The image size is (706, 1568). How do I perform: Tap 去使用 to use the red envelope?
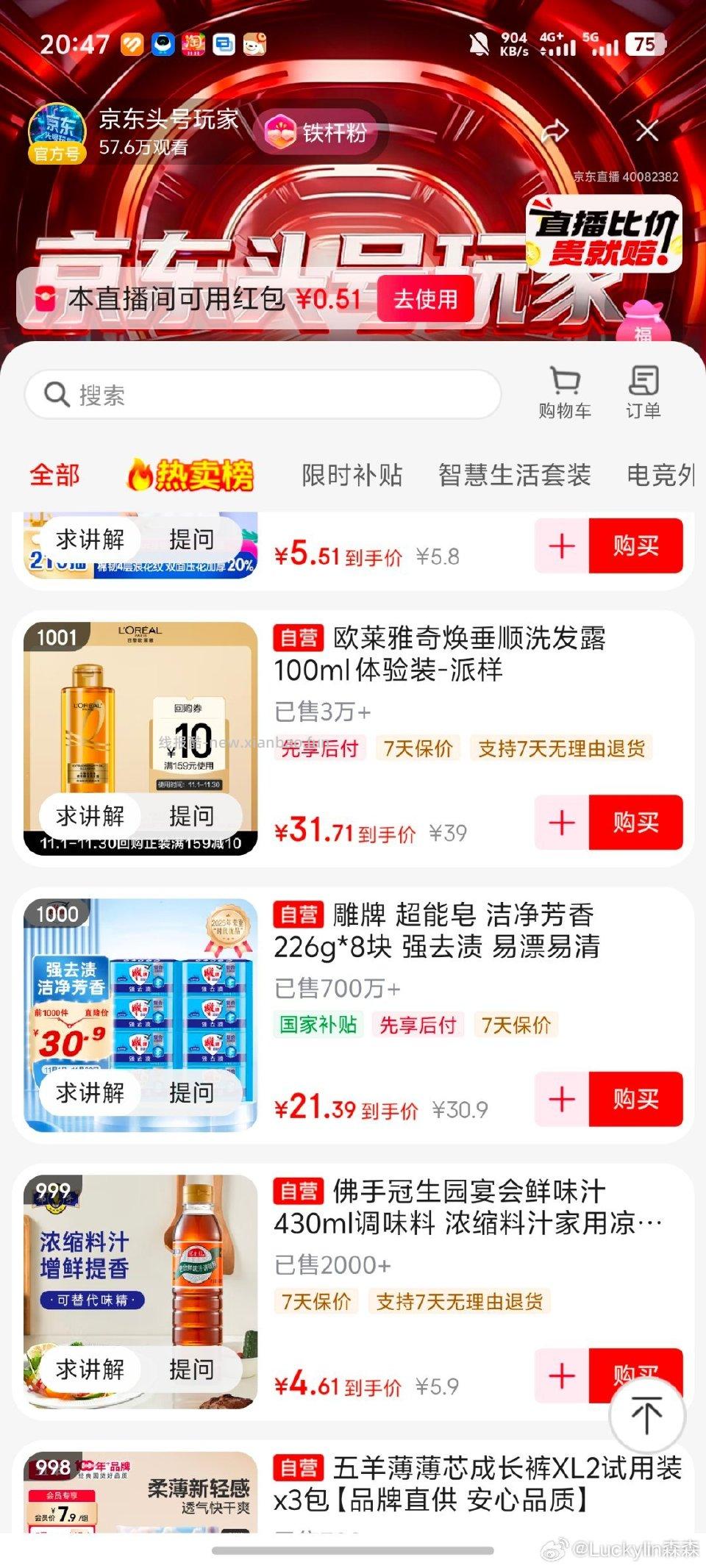point(427,300)
